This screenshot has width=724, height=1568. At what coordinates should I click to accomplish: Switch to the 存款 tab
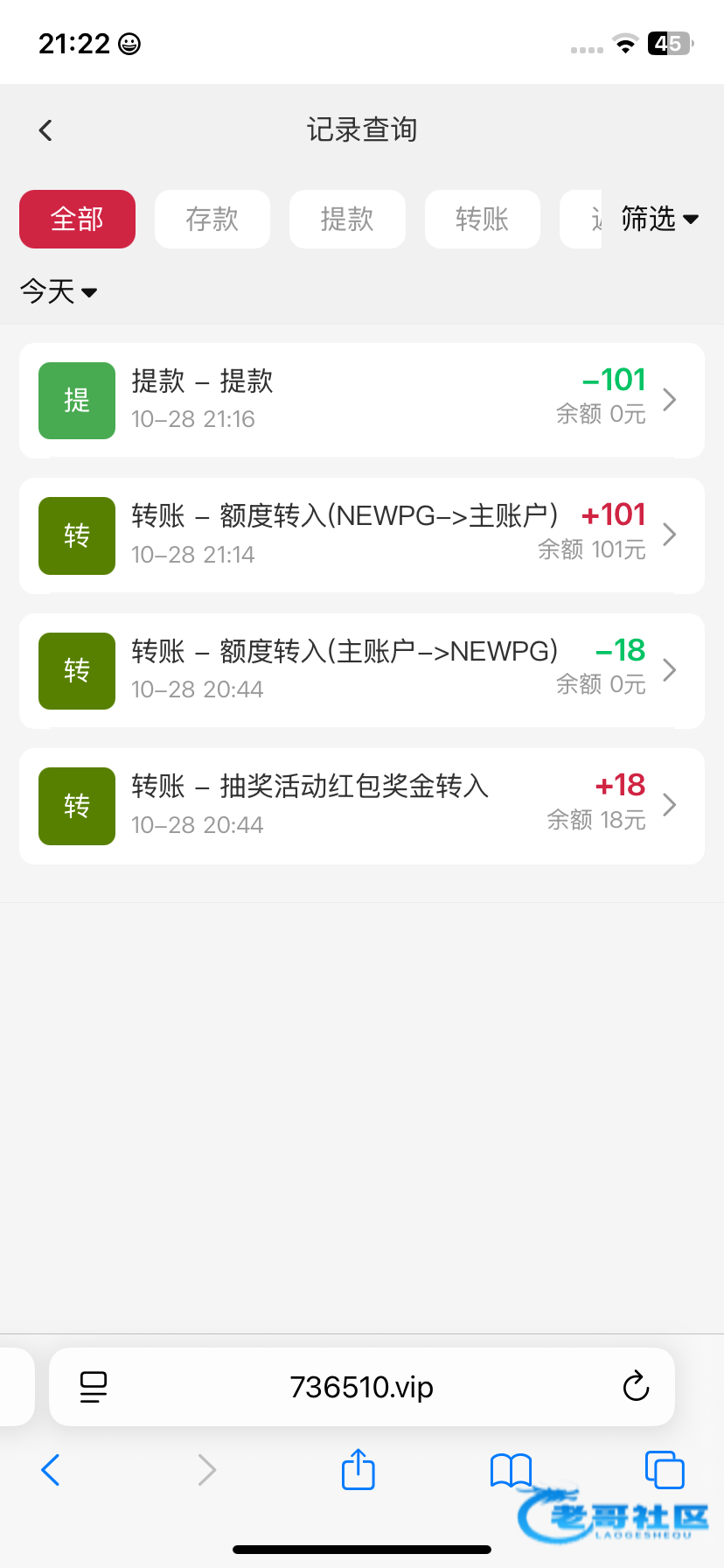[x=212, y=219]
